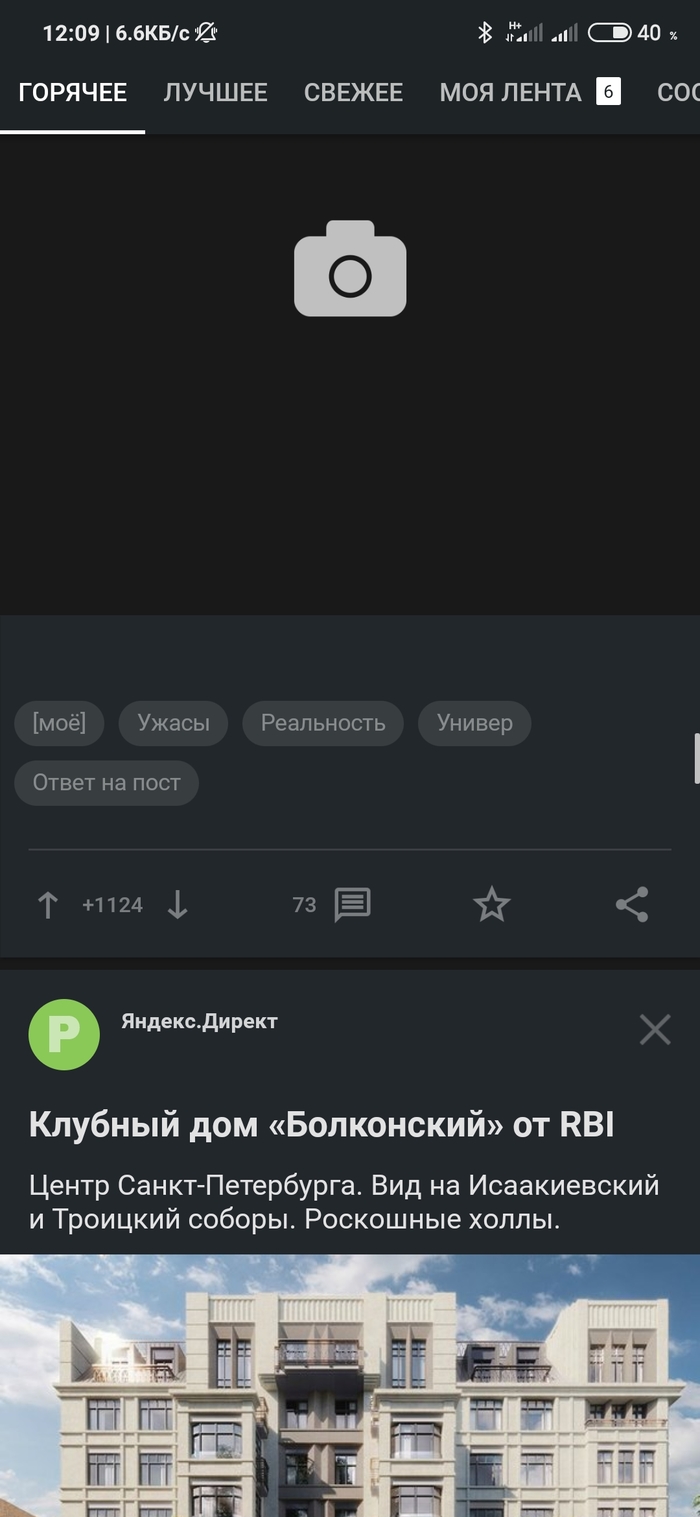Select the Реальность tag chip
700x1517 pixels.
[x=323, y=723]
